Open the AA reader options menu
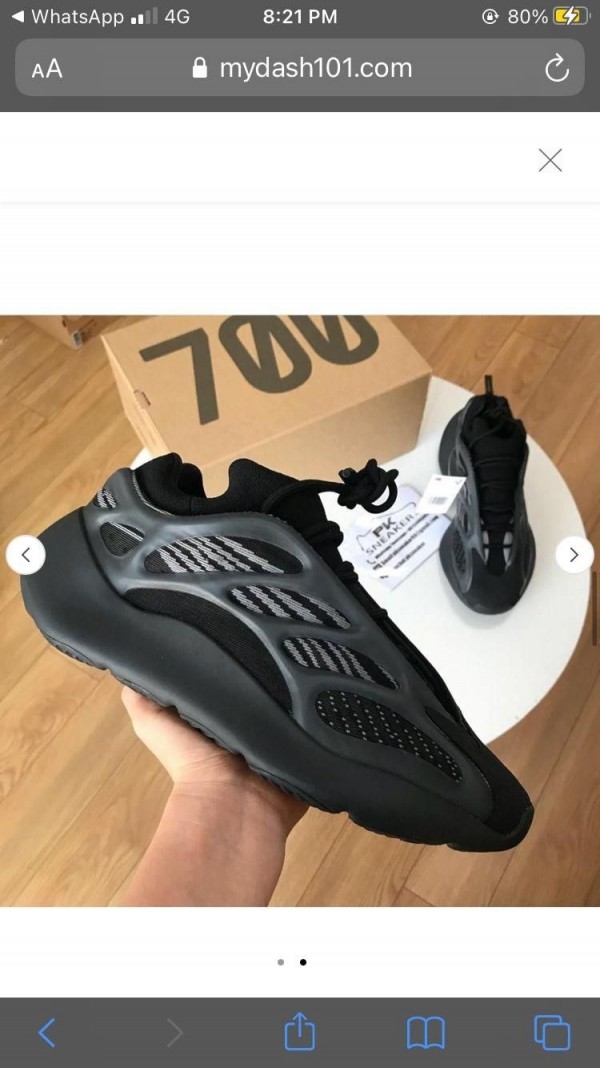 46,69
